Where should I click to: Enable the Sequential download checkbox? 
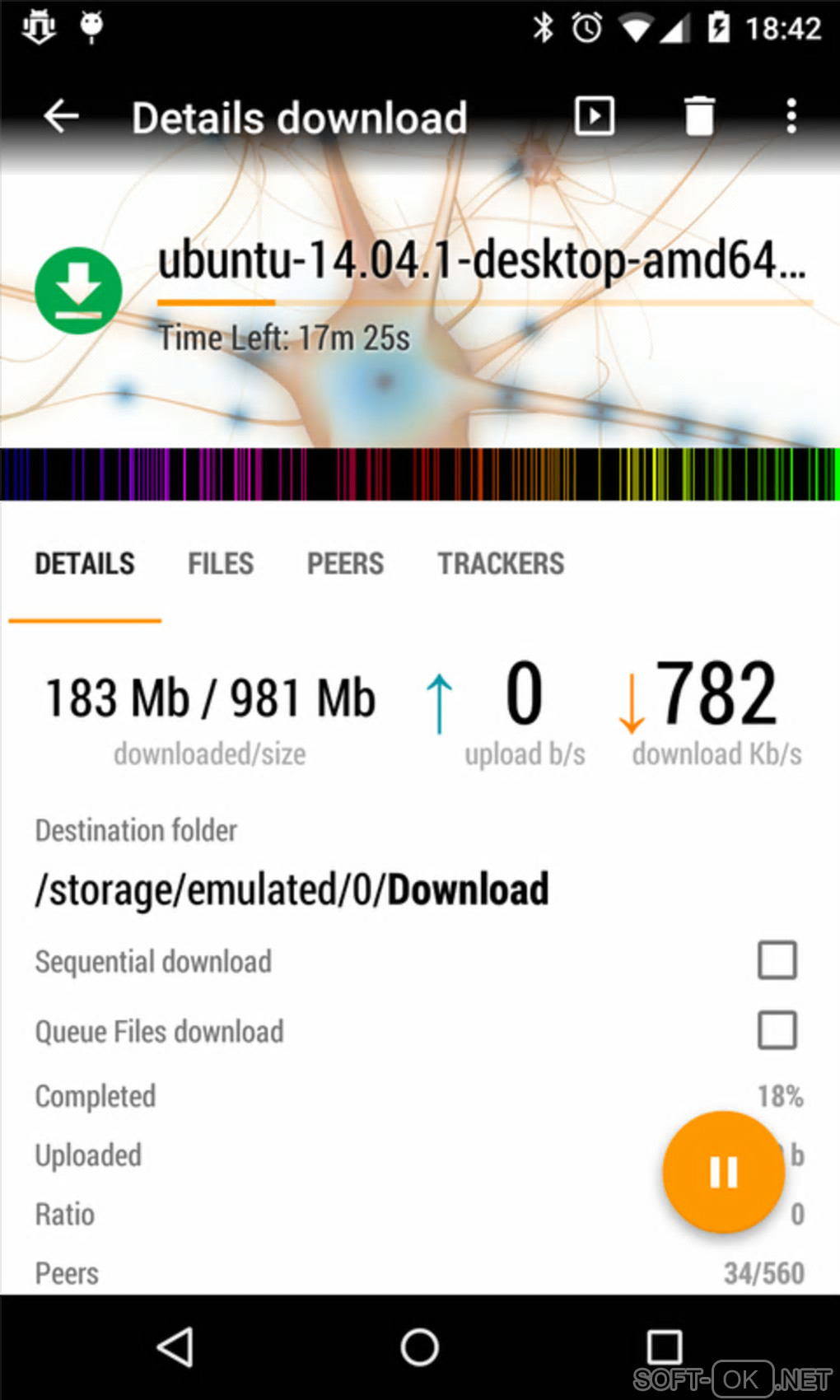pos(777,960)
